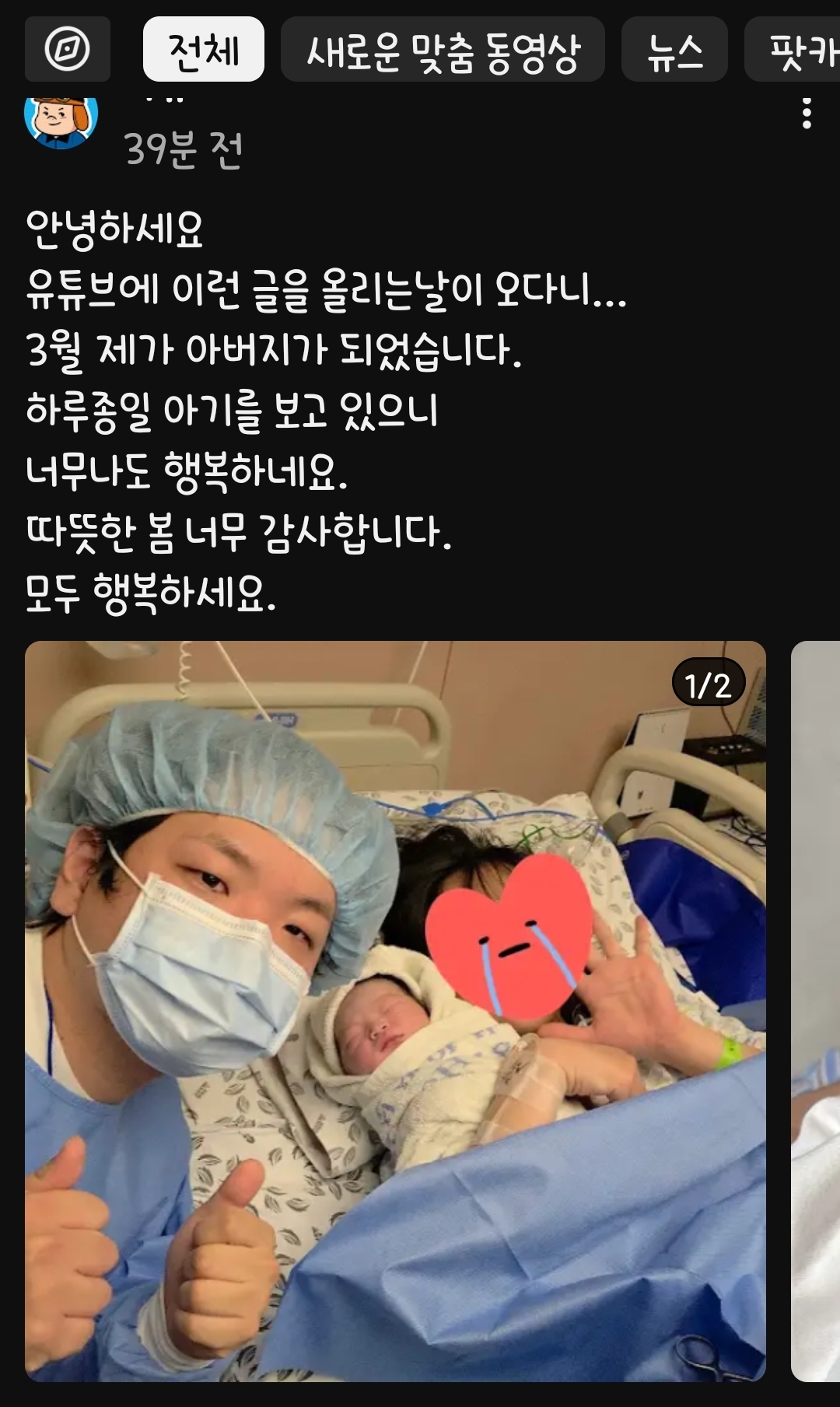Select the 전체 filter chip
This screenshot has width=840, height=1407.
click(204, 49)
